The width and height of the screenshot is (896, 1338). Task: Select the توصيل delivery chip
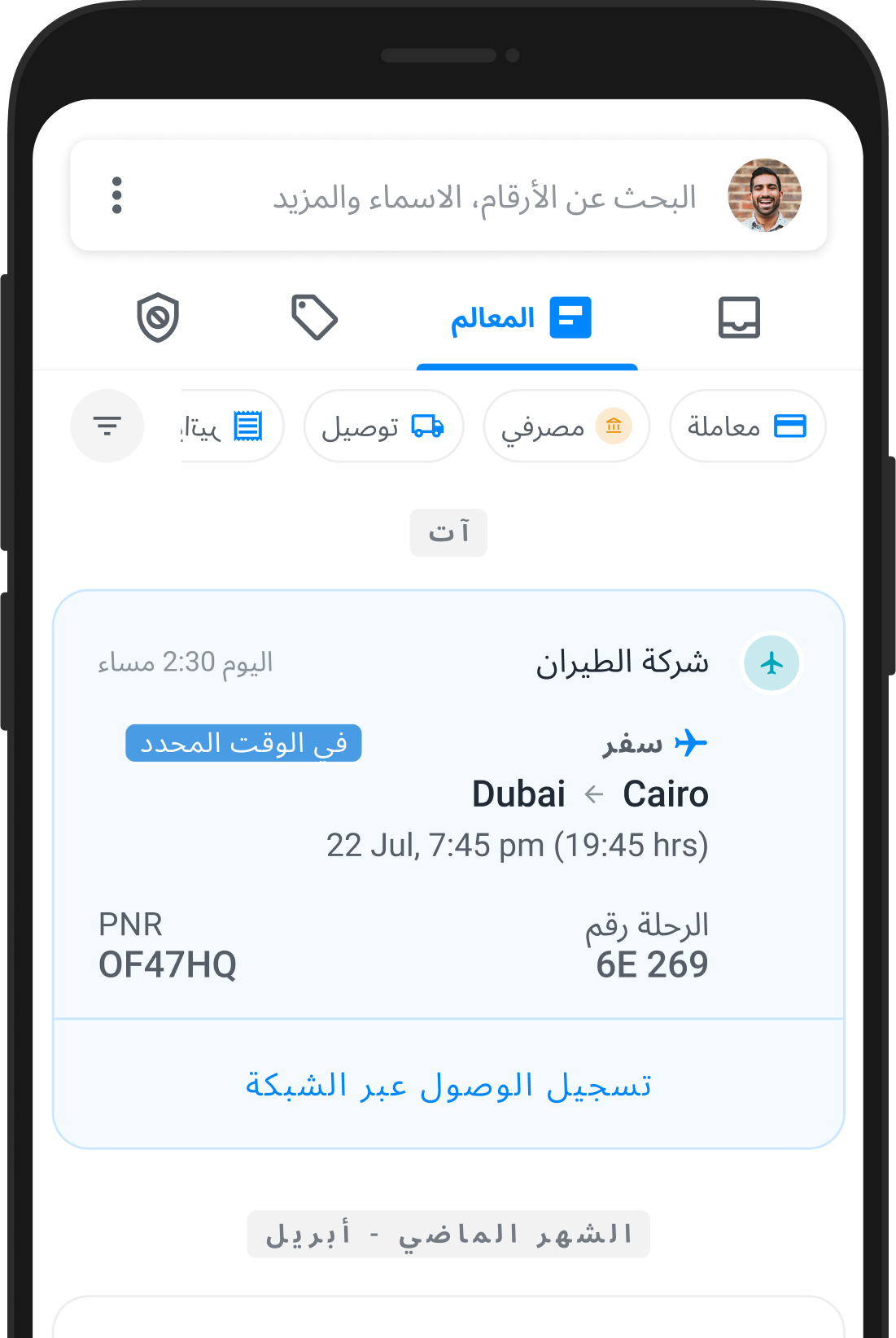[383, 426]
